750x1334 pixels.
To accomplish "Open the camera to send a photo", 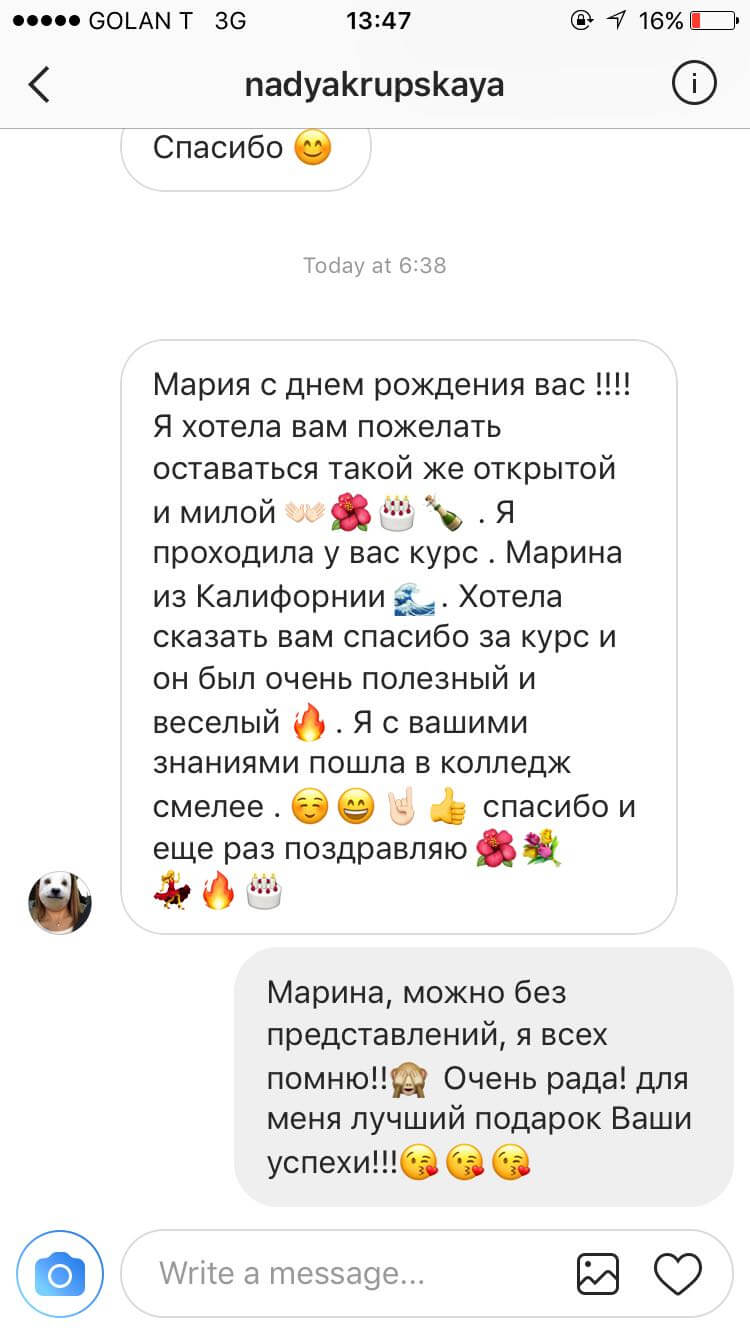I will [60, 1274].
